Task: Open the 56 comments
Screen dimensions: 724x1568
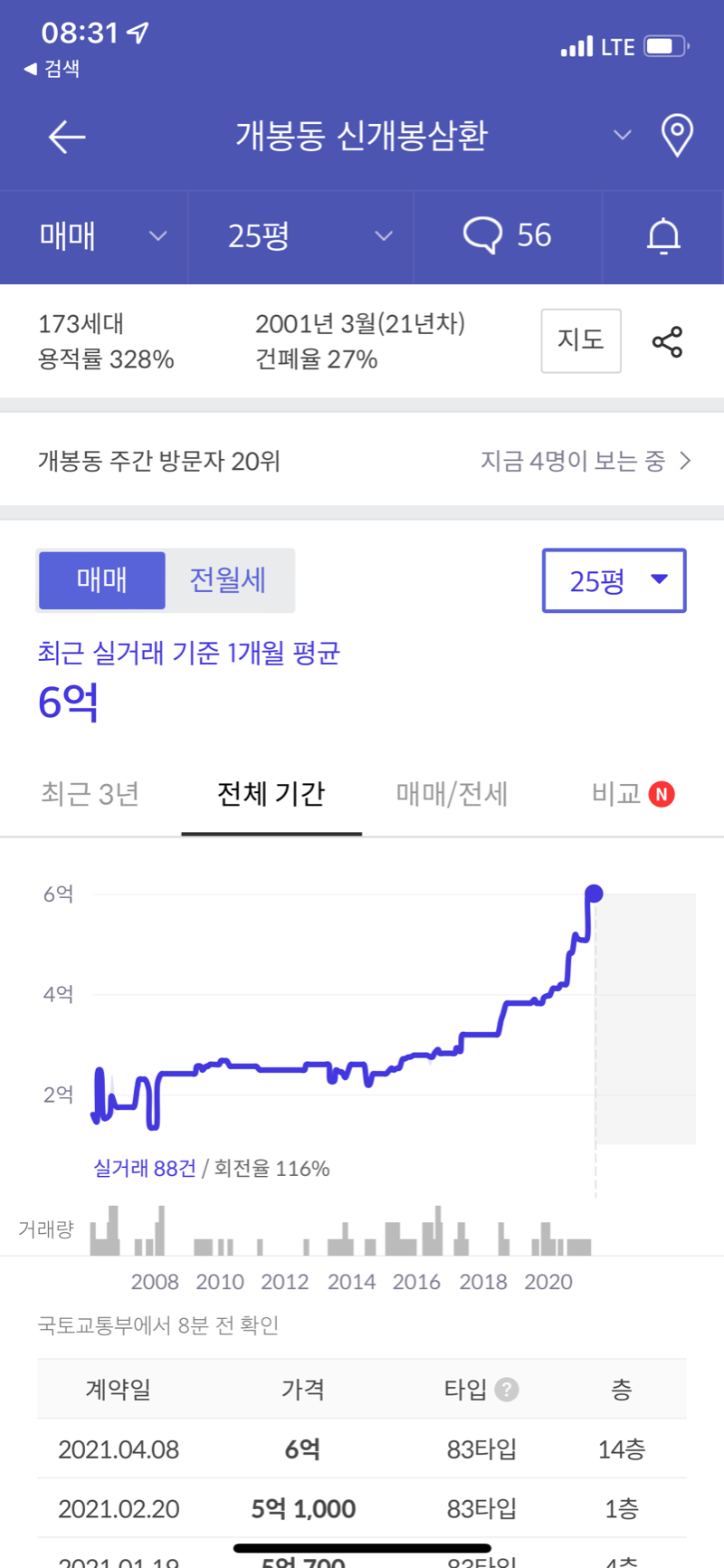Action: (x=508, y=236)
